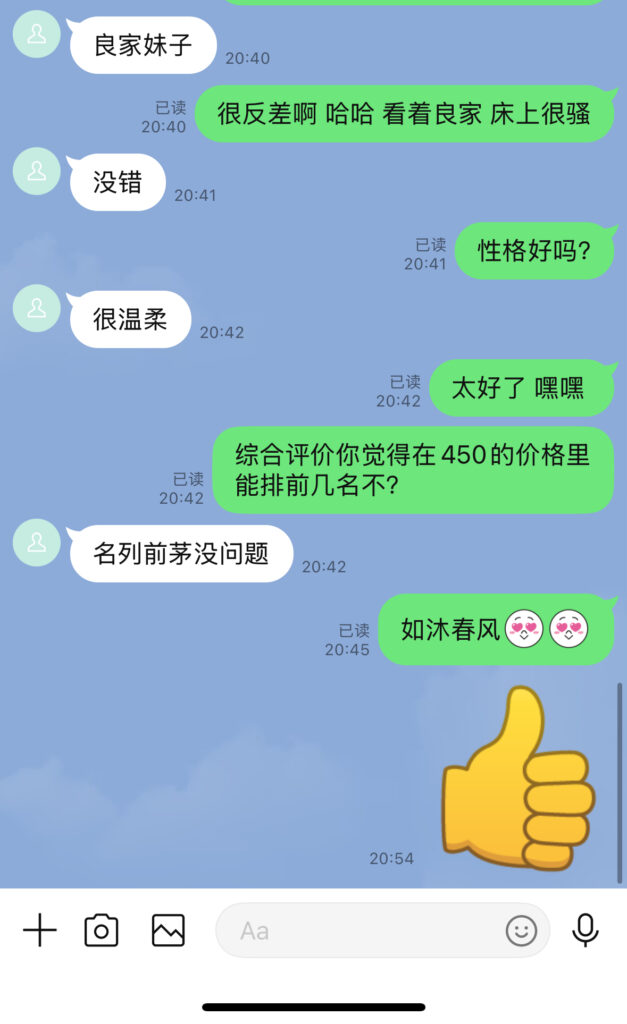Open the plus attachment menu

point(40,931)
